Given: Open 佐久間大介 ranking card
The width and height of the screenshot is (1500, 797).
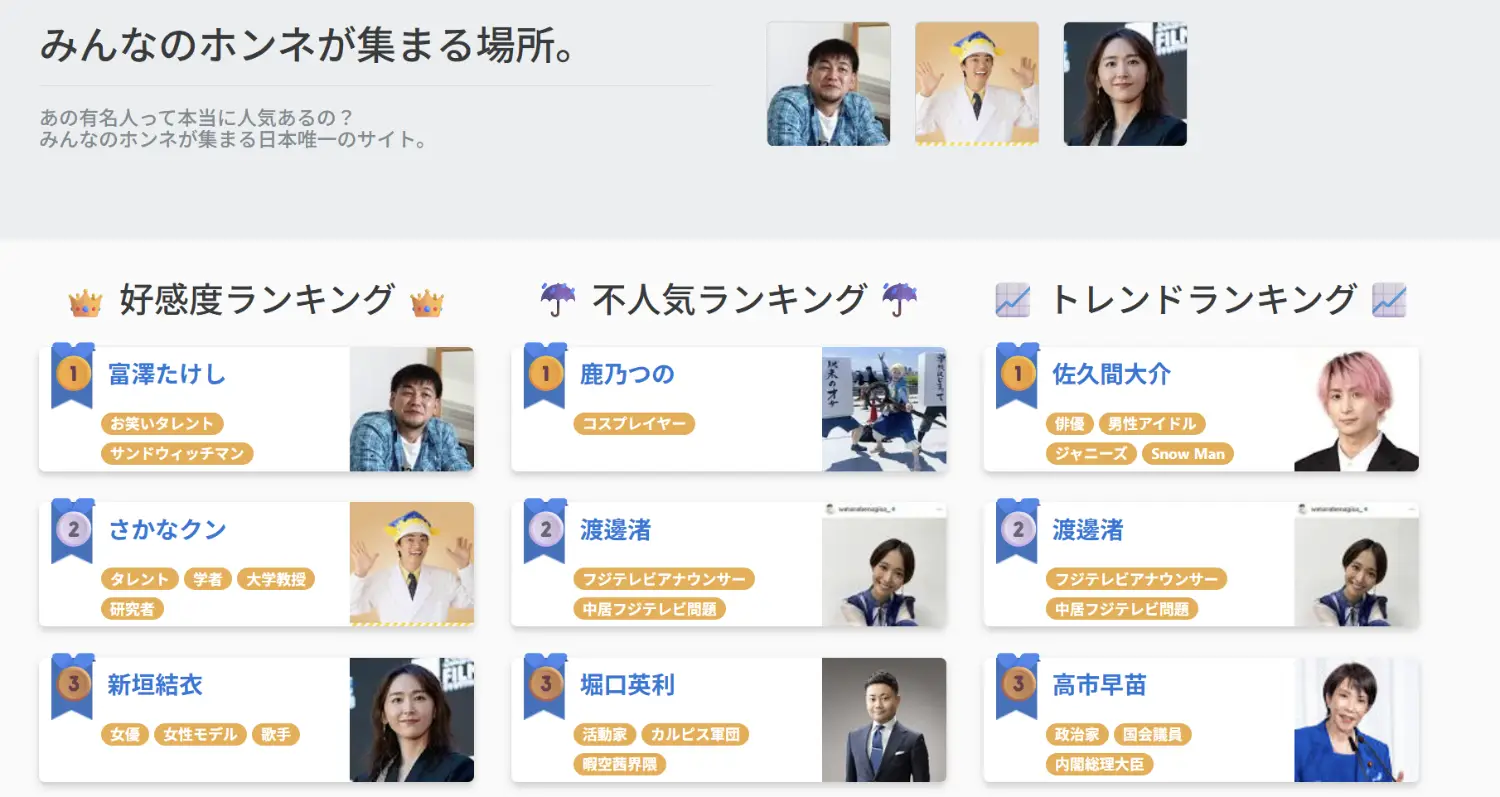Looking at the screenshot, I should pyautogui.click(x=1111, y=375).
